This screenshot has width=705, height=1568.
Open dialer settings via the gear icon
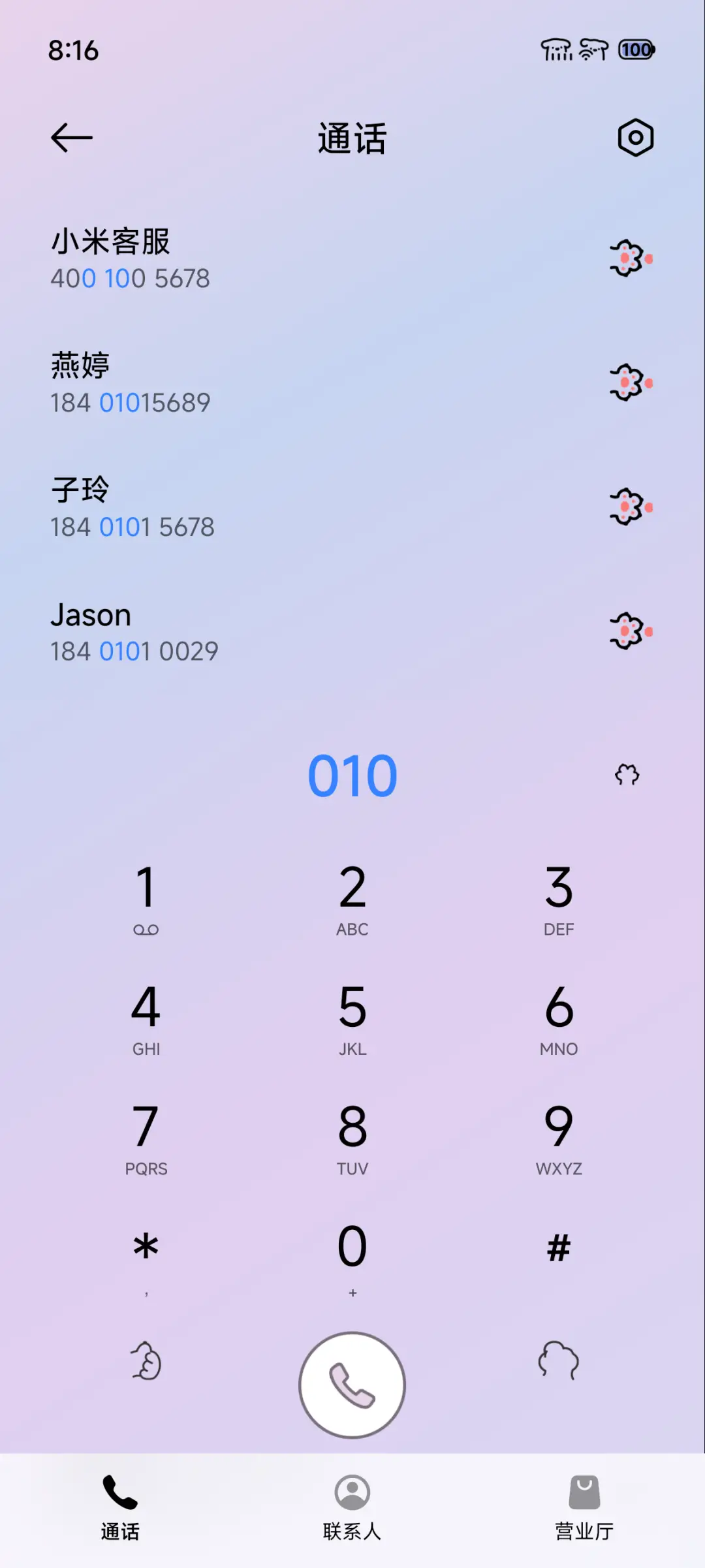point(634,138)
